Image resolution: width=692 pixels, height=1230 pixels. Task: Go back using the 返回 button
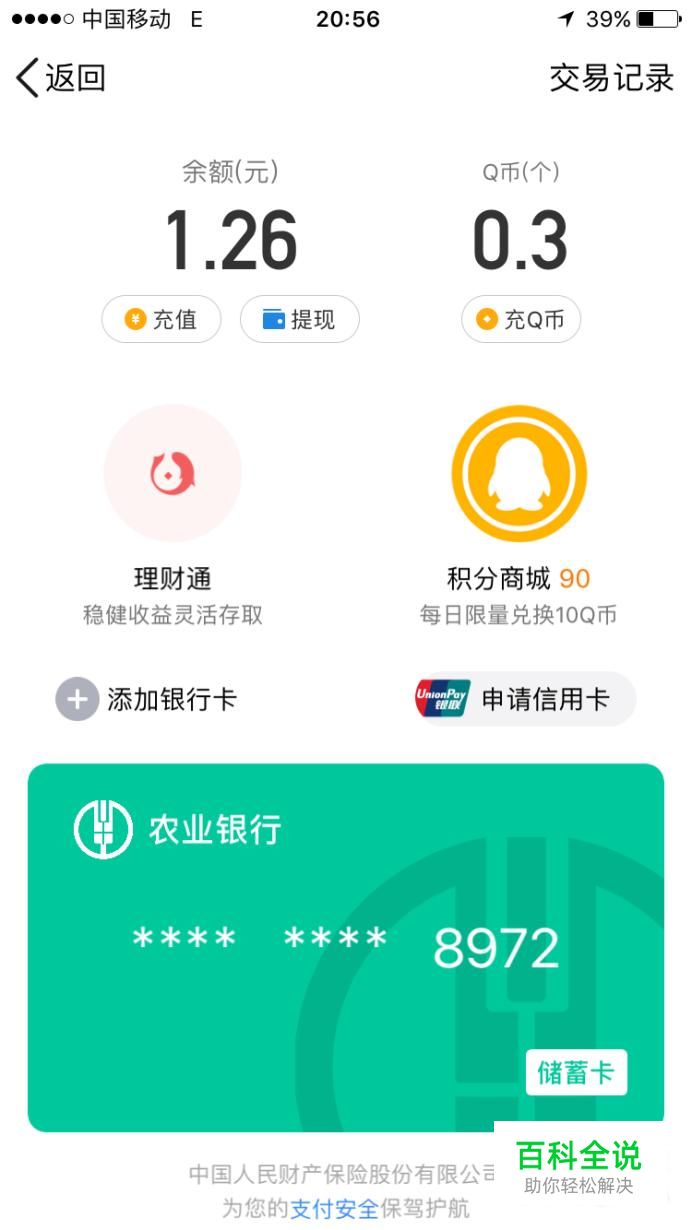pos(60,78)
